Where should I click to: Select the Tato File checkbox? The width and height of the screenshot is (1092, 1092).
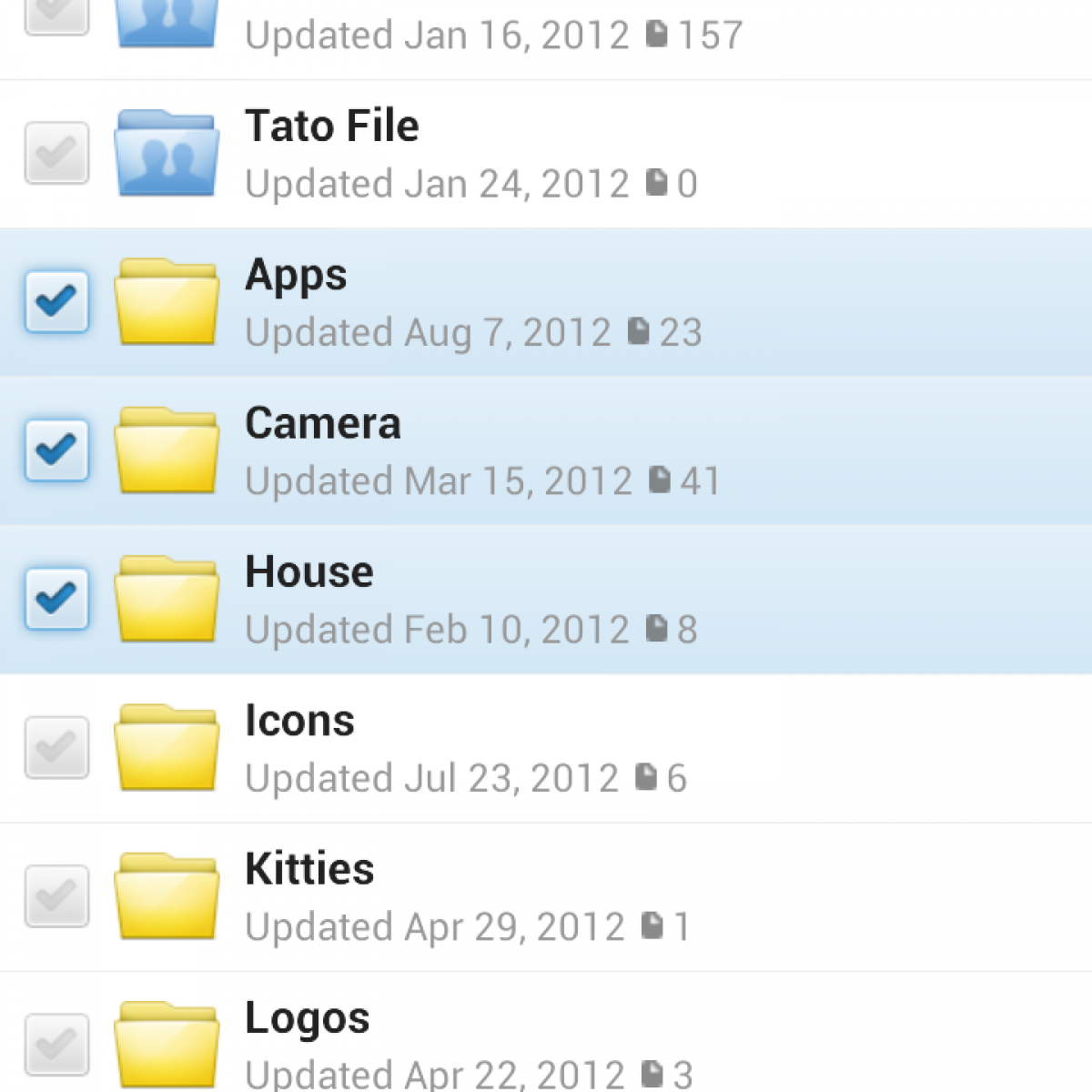tap(56, 153)
